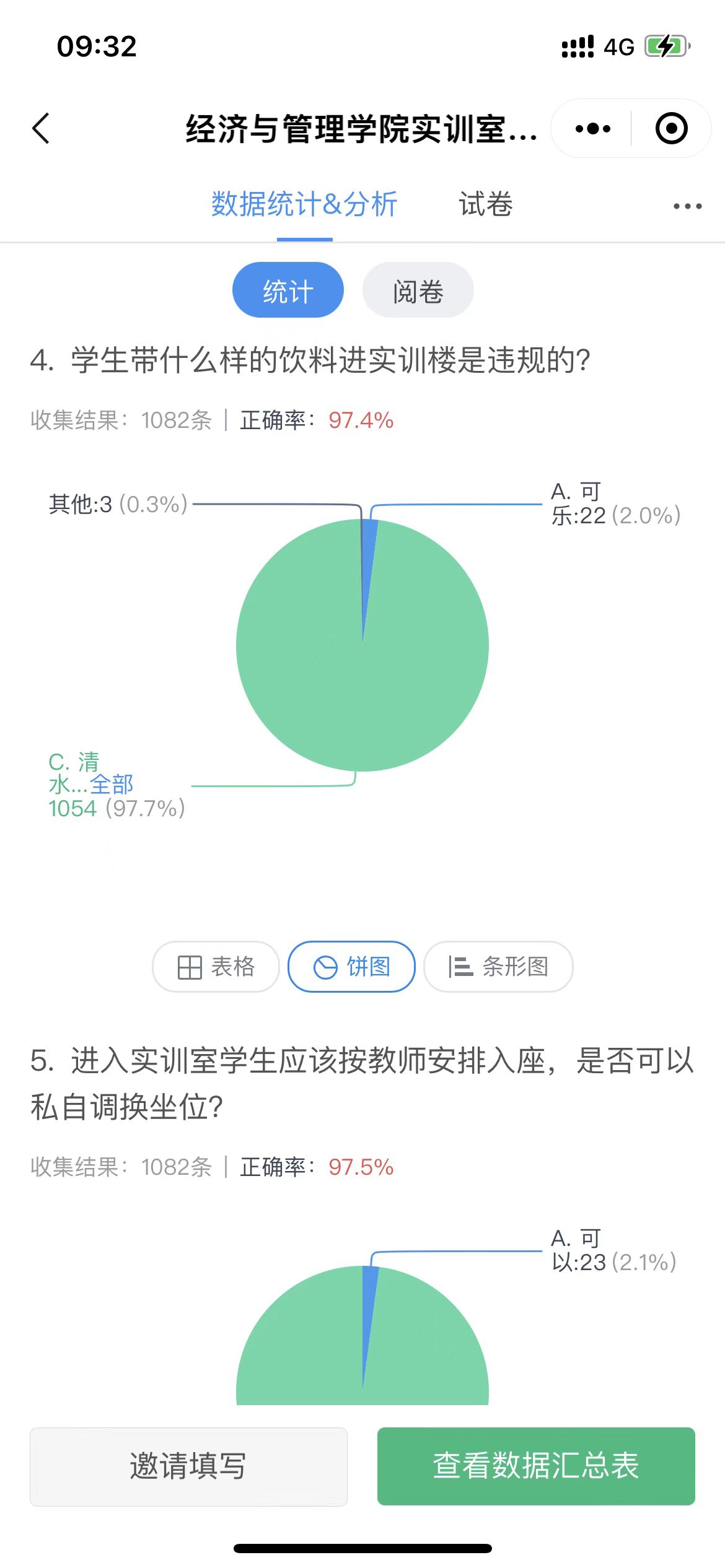The image size is (725, 1568).
Task: Switch to the 阅卷 view
Action: 418,290
